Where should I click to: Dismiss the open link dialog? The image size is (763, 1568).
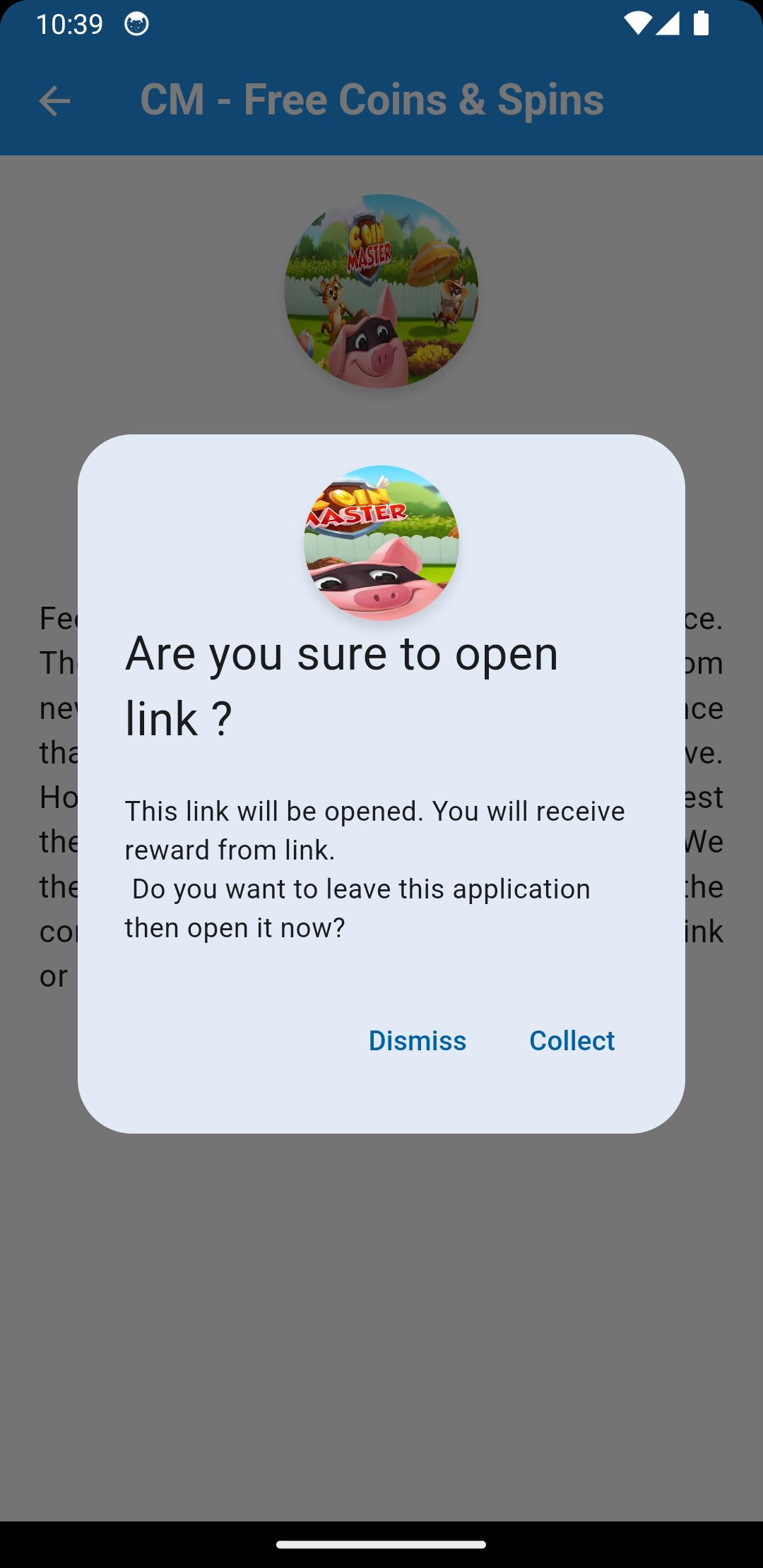click(x=418, y=1040)
